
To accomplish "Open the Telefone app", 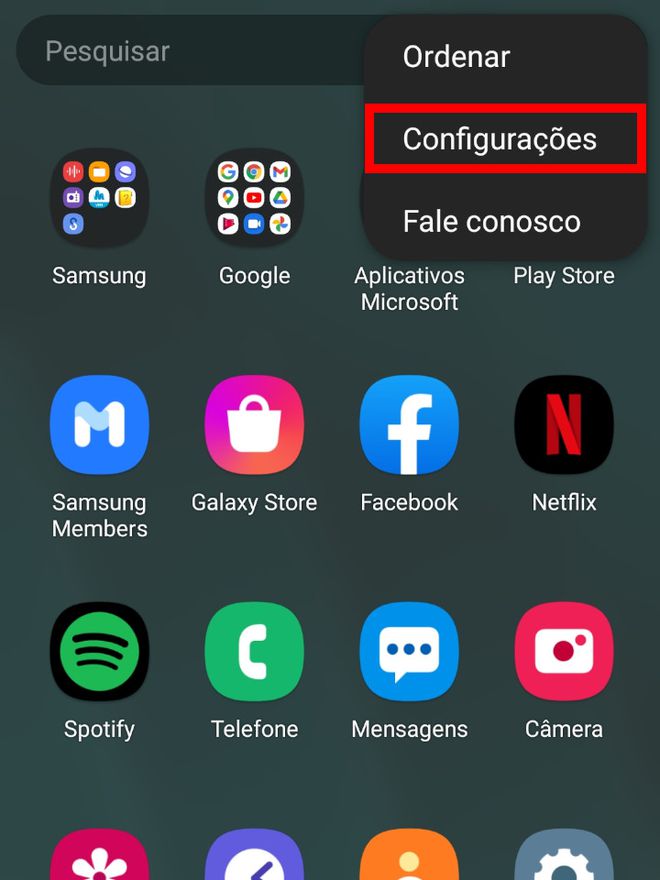I will (x=254, y=651).
